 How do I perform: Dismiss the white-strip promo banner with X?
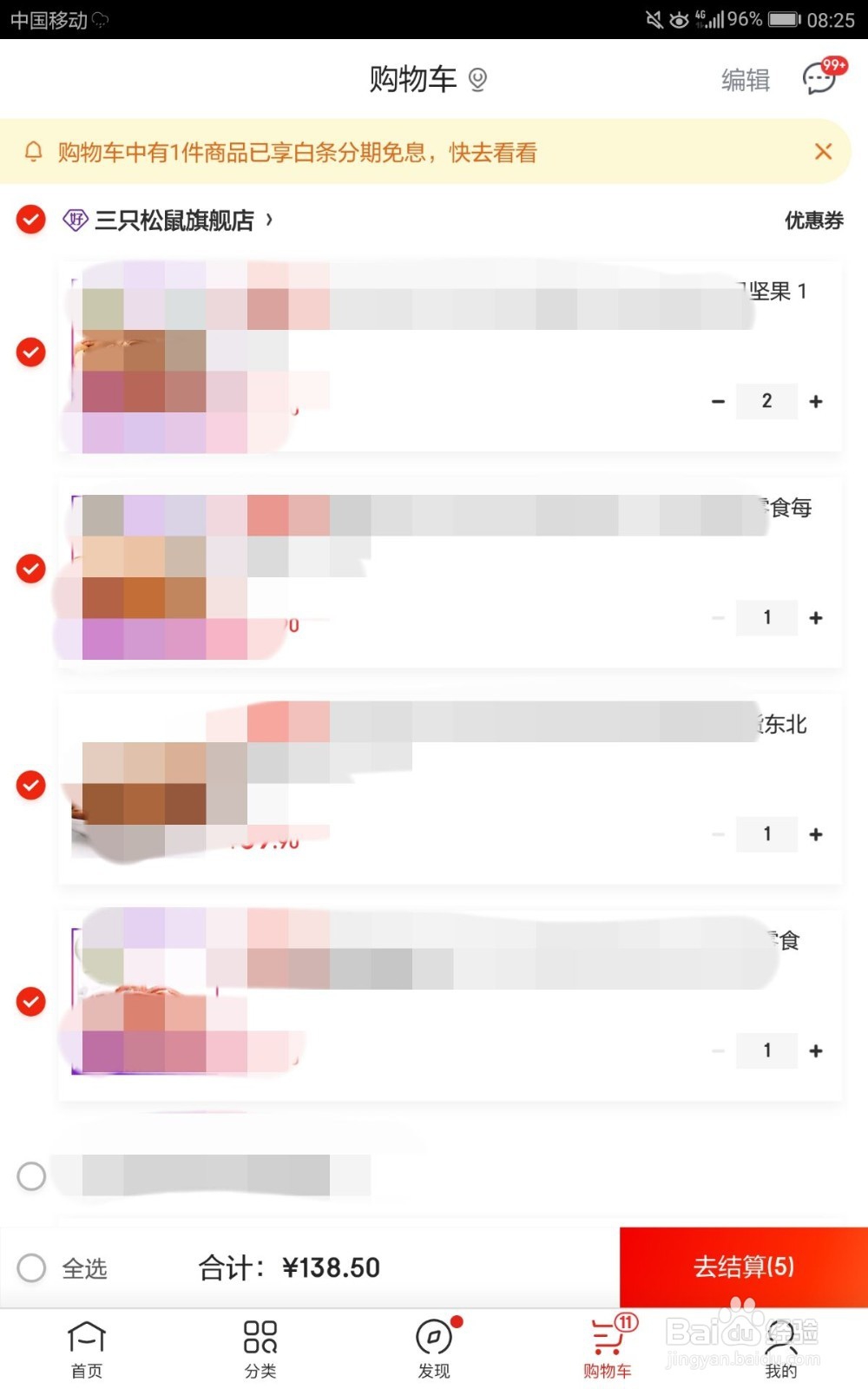[x=823, y=152]
